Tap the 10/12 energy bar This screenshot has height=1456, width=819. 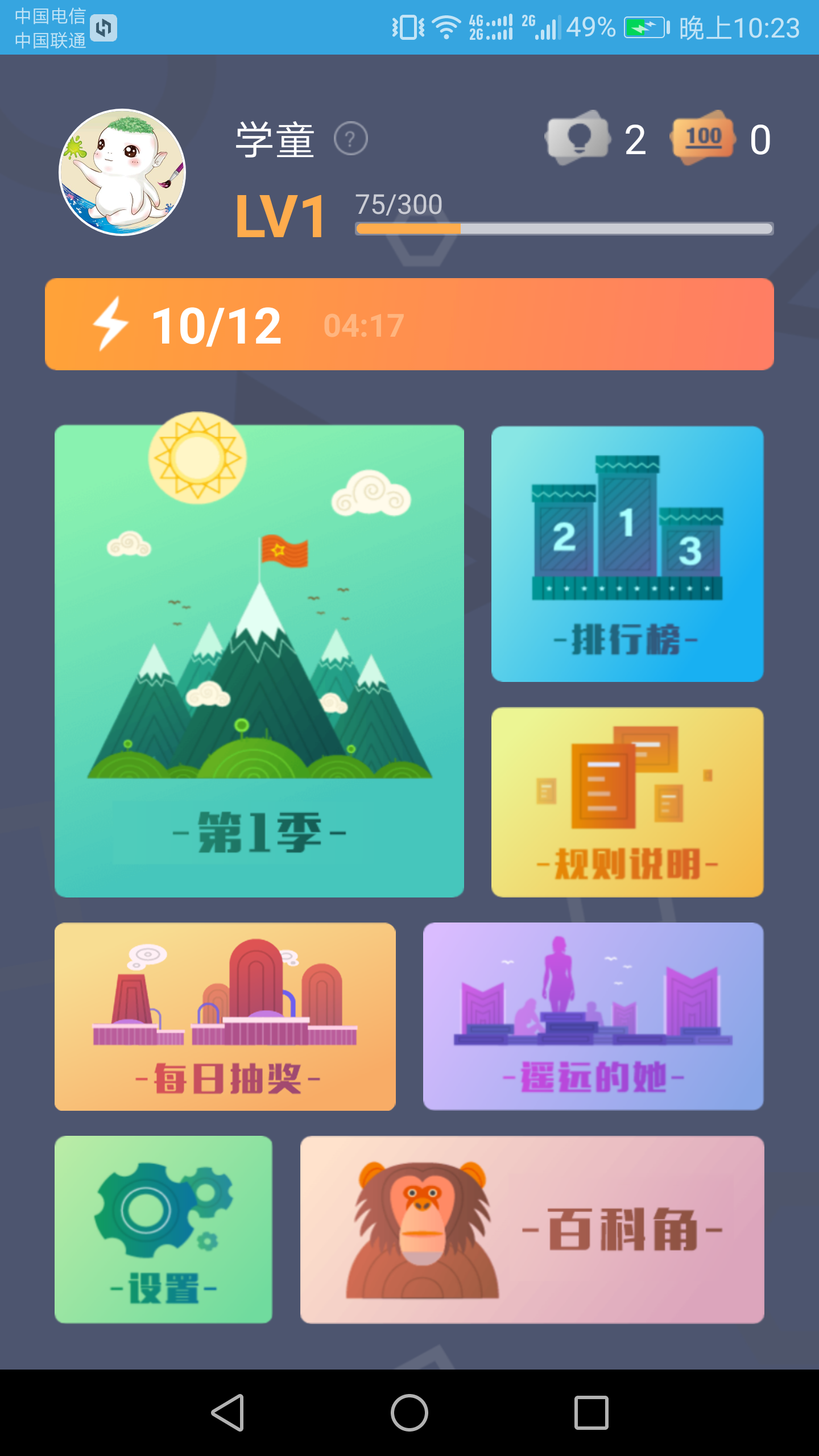pyautogui.click(x=409, y=324)
